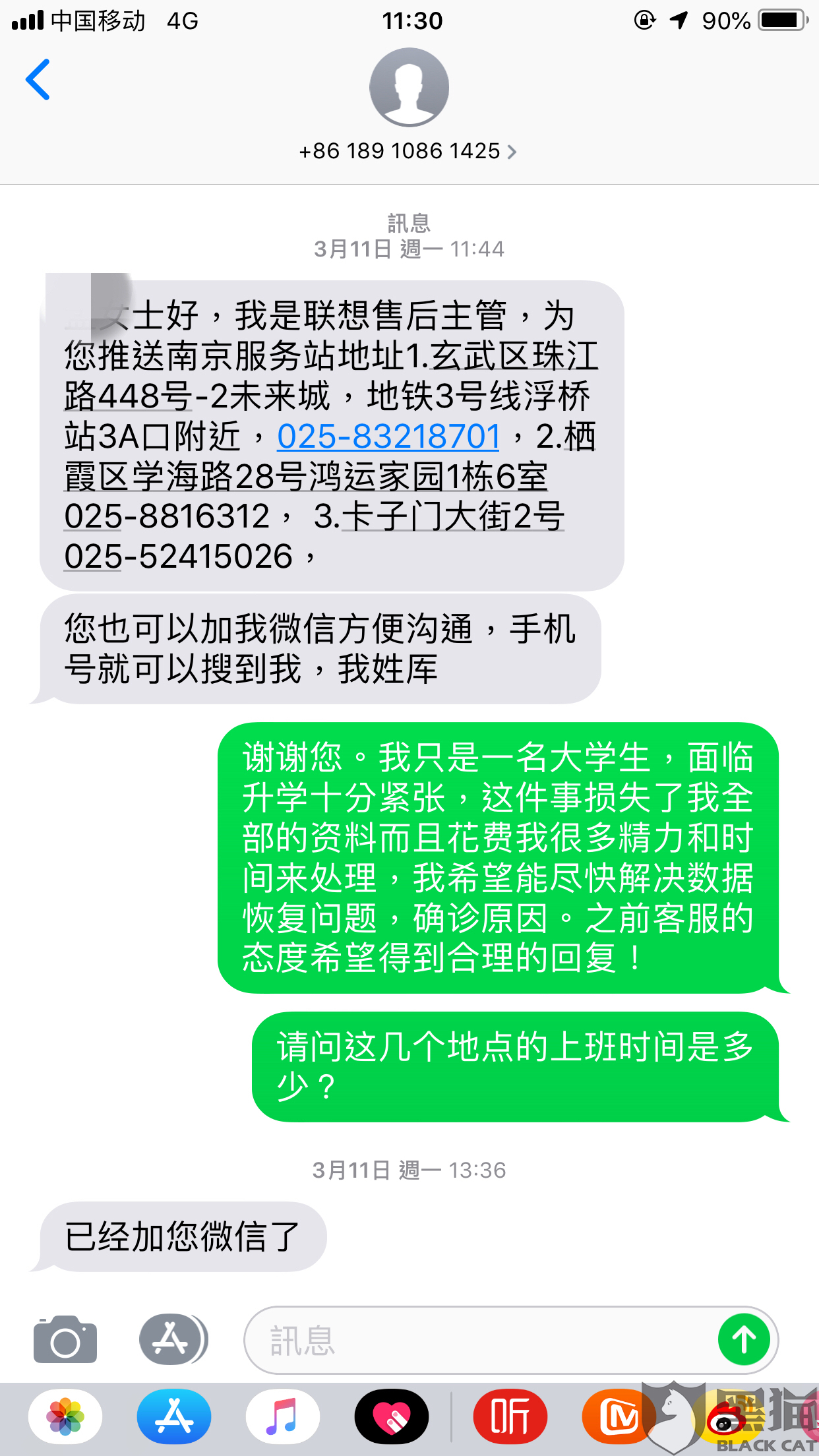Toggle the App Store apps drawer
This screenshot has height=1456, width=819.
pyautogui.click(x=173, y=1339)
